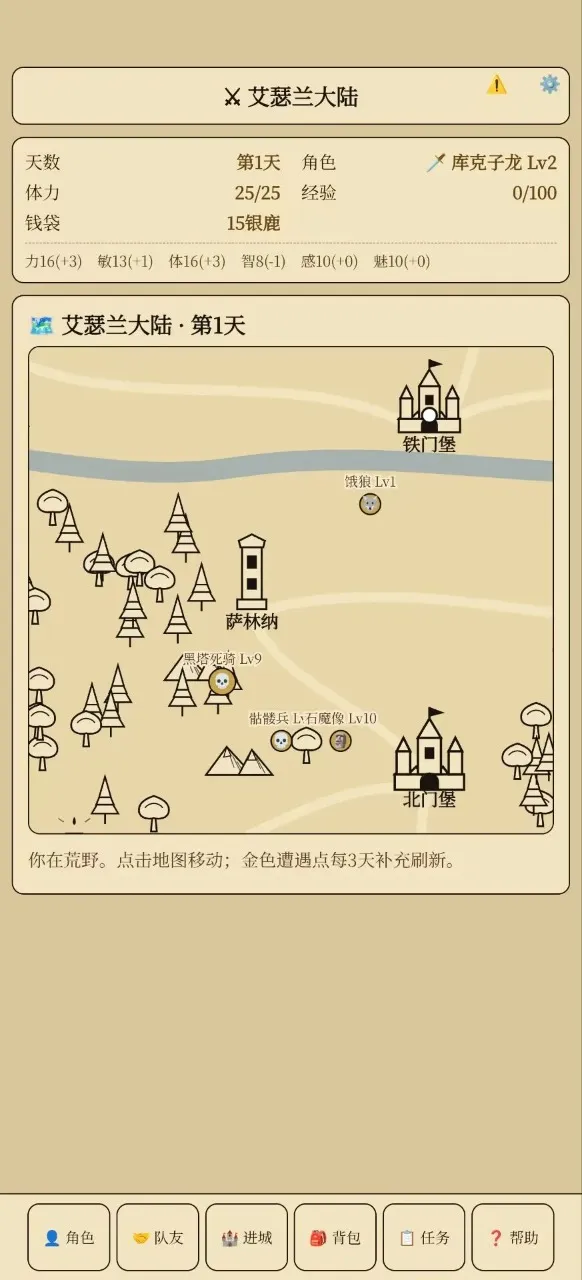Screen dimensions: 582x1280
Task: Choose the 石魔像 Lv10 encounter marker
Action: click(x=341, y=741)
